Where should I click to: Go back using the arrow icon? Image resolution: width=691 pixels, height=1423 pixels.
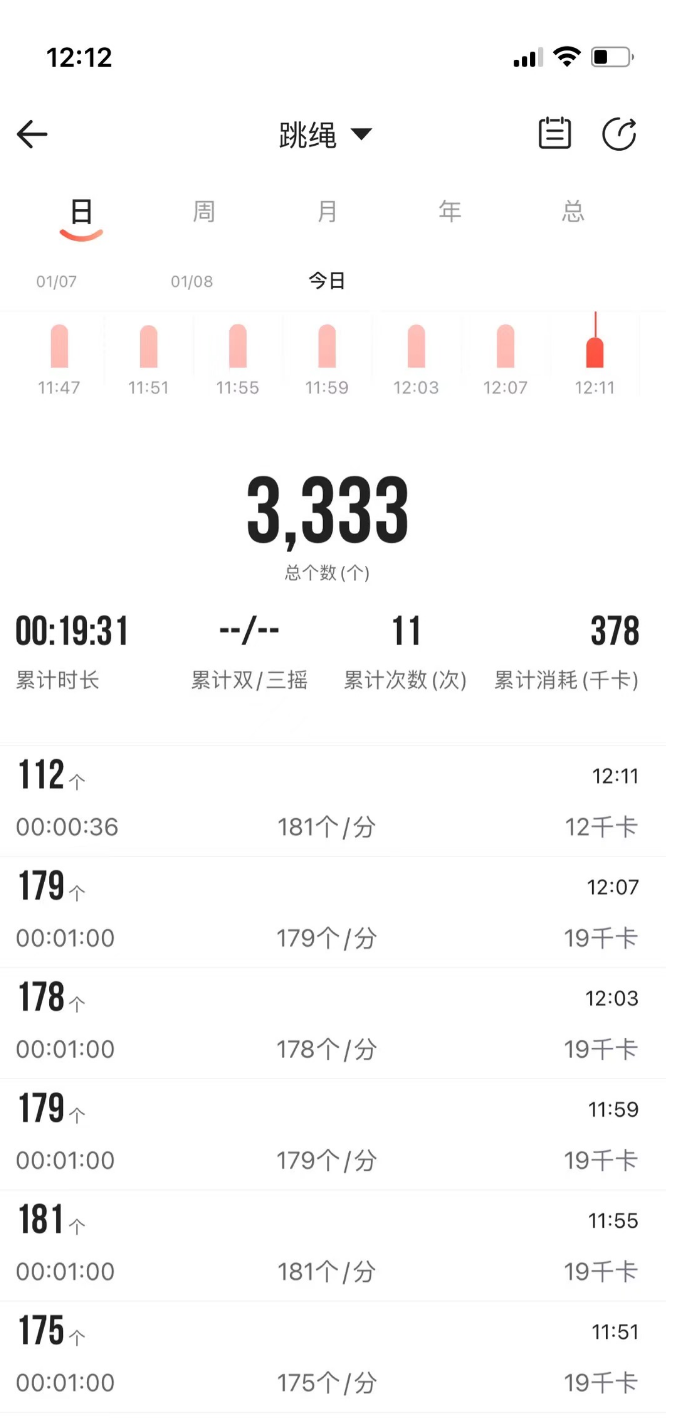[x=32, y=134]
